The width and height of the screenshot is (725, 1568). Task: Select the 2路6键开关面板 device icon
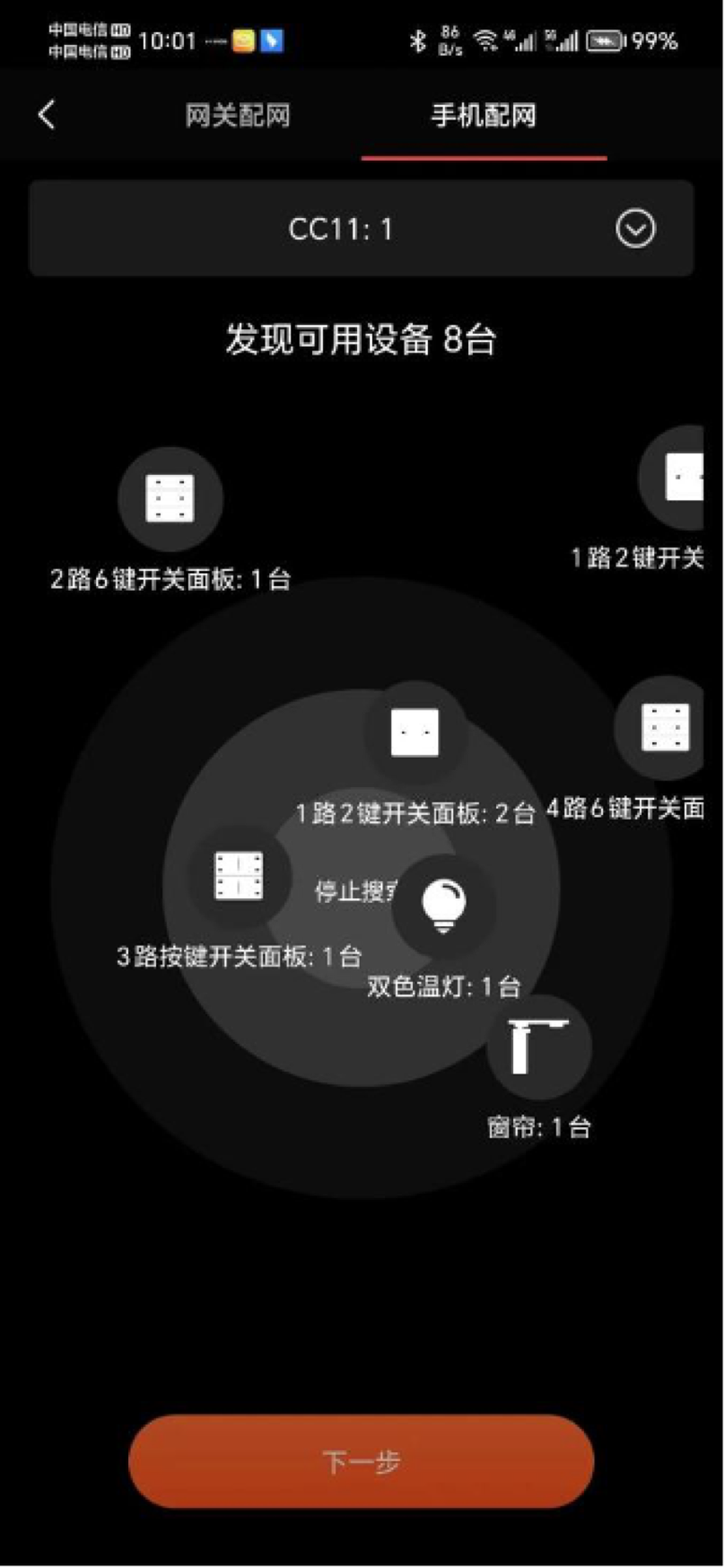coord(170,499)
